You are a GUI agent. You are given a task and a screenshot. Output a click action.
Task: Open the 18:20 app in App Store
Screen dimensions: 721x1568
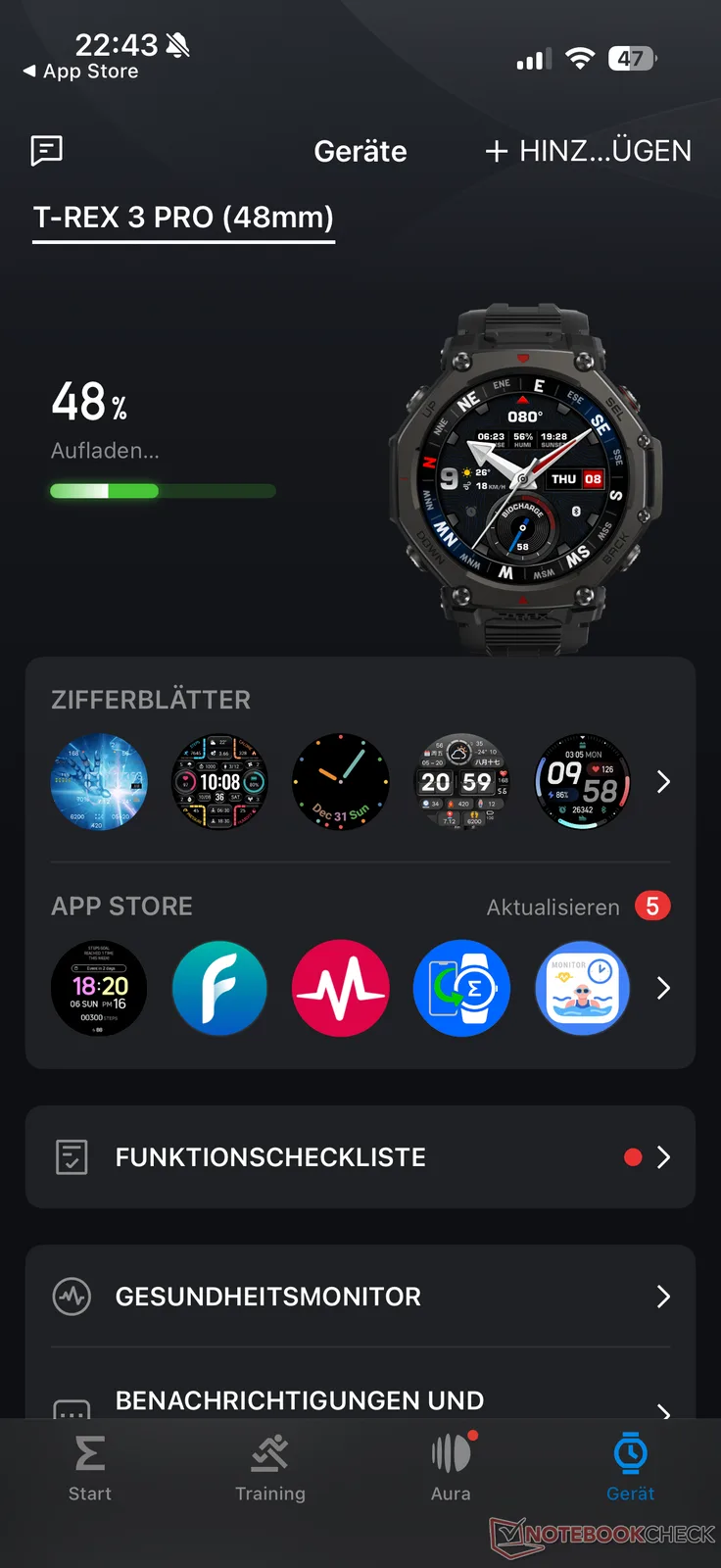tap(99, 989)
